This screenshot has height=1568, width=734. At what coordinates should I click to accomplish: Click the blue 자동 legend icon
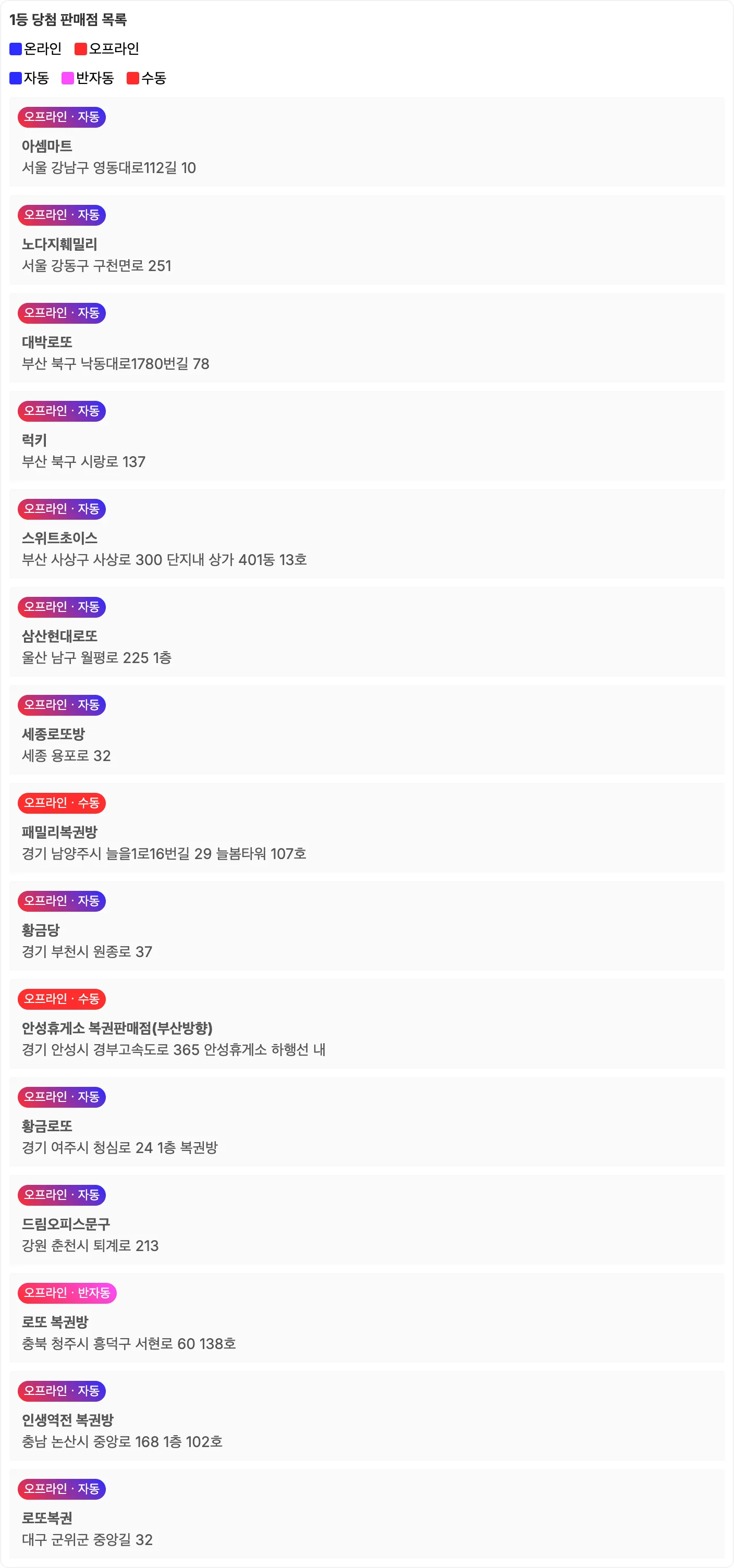point(15,79)
